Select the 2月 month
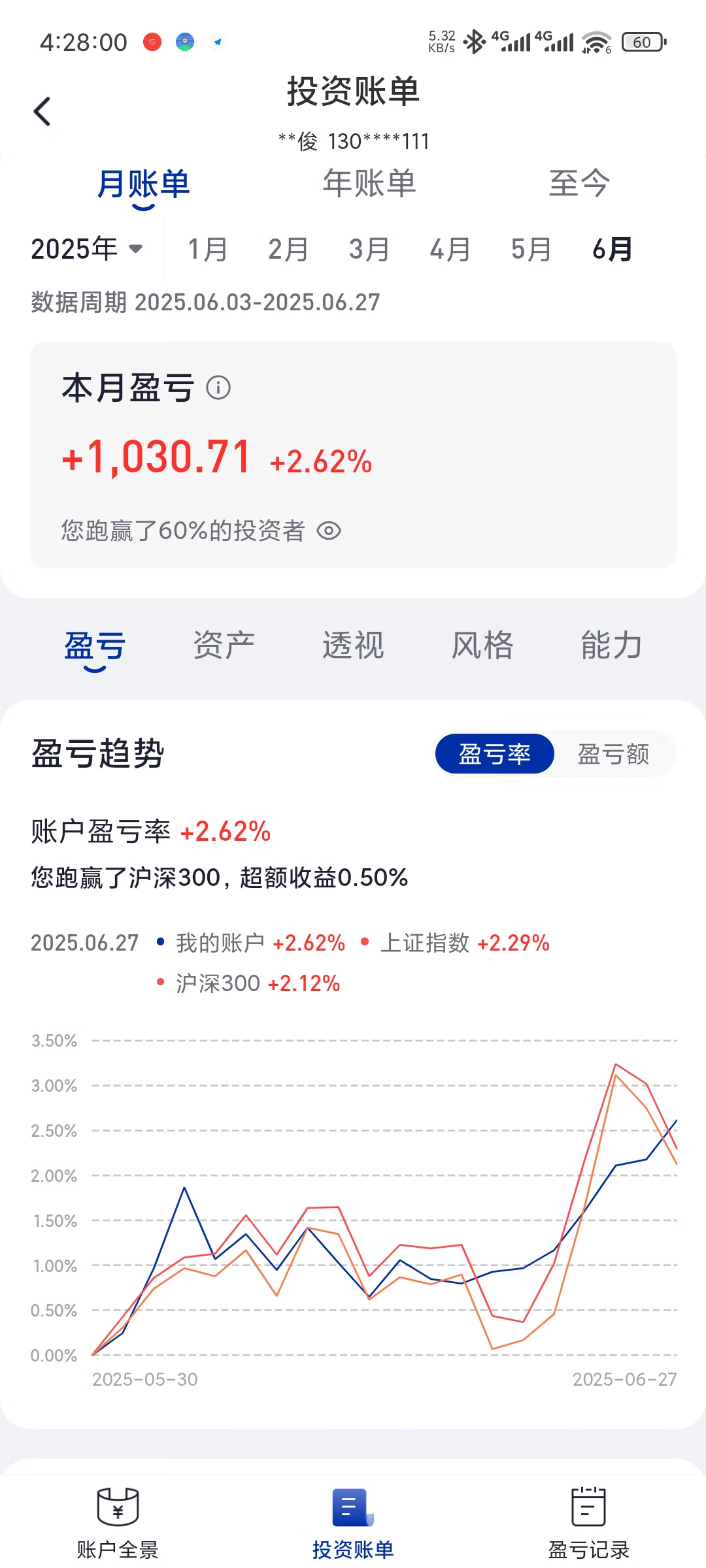Viewport: 706px width, 1568px height. (x=288, y=249)
